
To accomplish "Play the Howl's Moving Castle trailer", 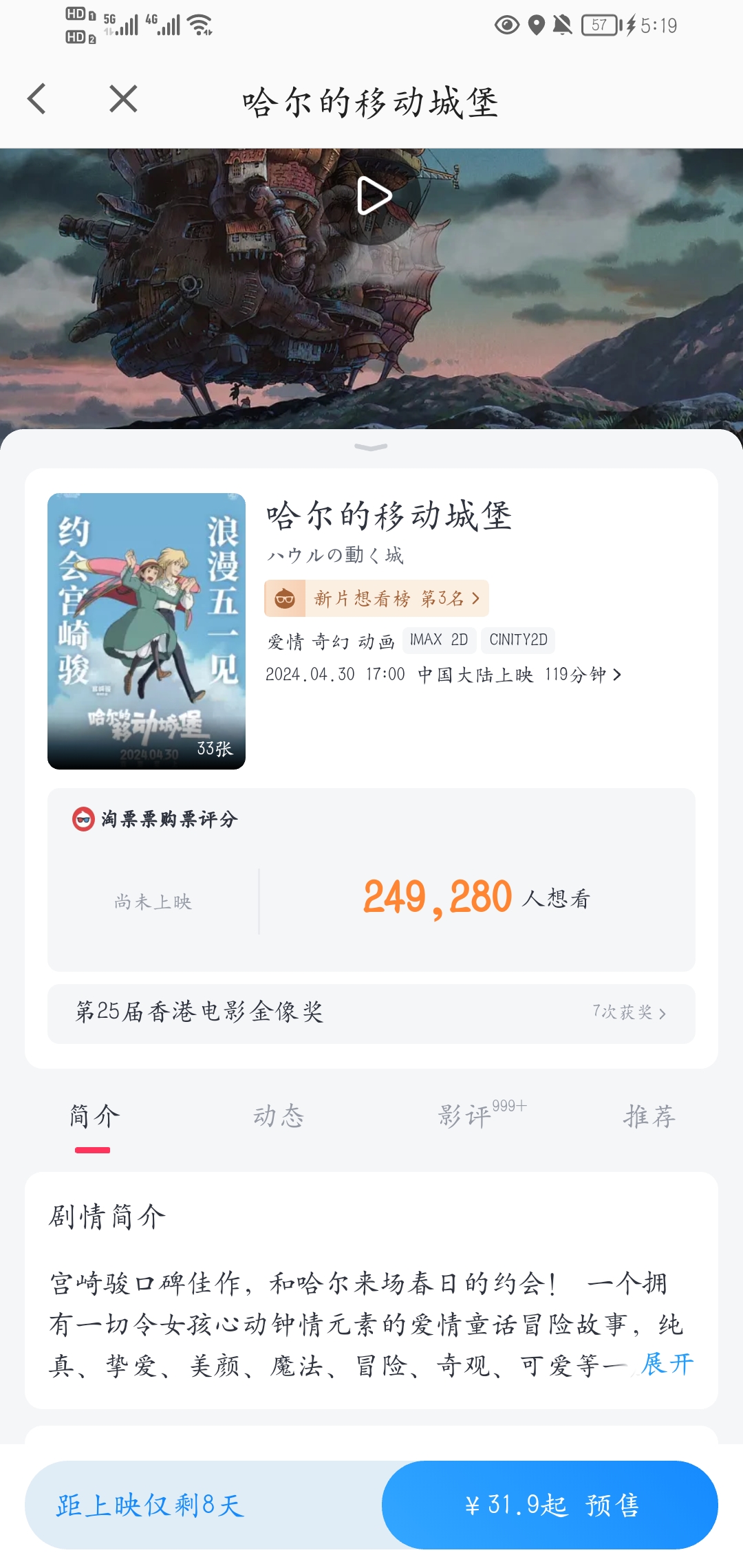I will (x=374, y=196).
